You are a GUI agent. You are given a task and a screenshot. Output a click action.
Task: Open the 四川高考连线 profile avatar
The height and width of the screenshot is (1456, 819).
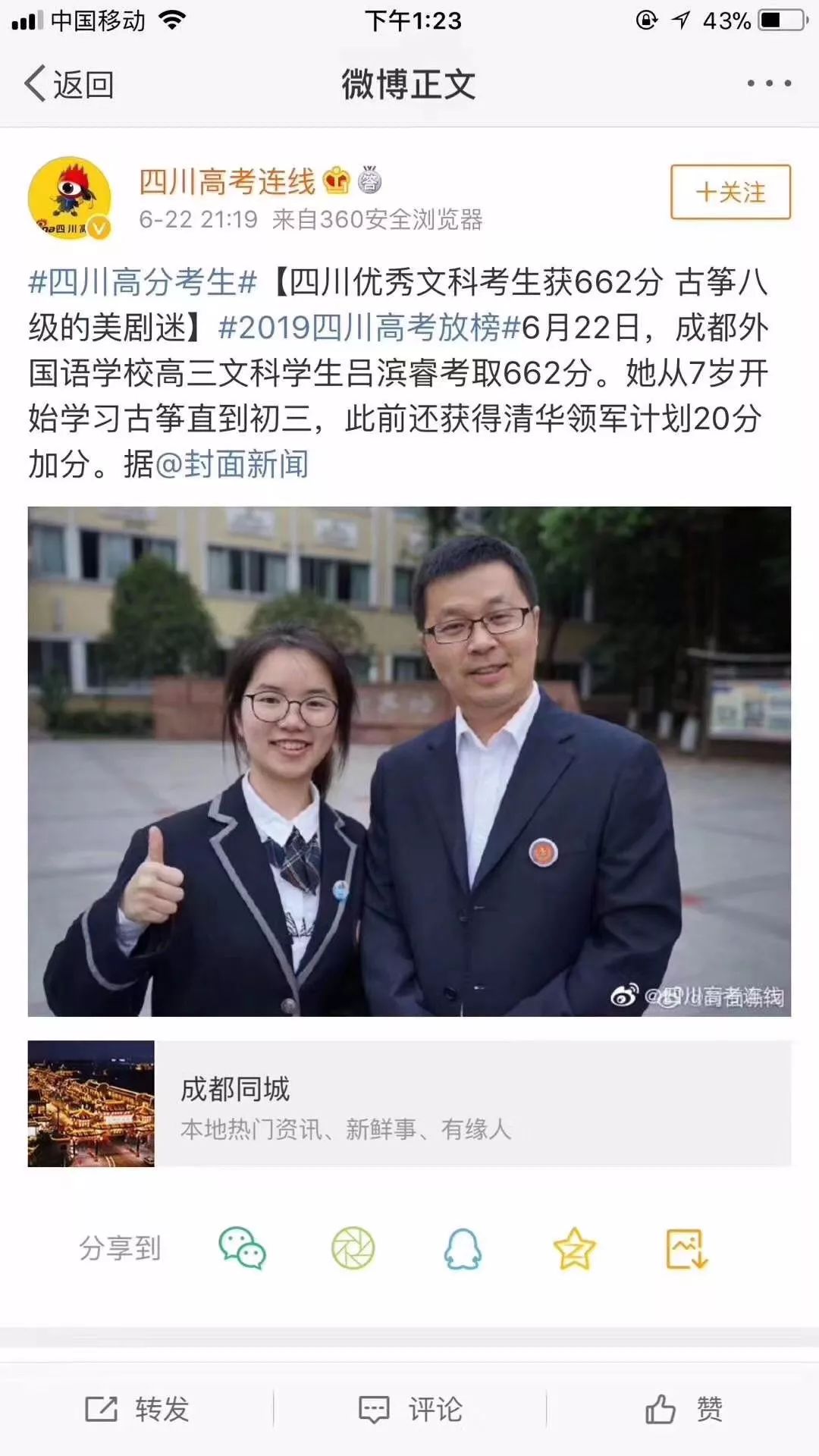(x=70, y=198)
